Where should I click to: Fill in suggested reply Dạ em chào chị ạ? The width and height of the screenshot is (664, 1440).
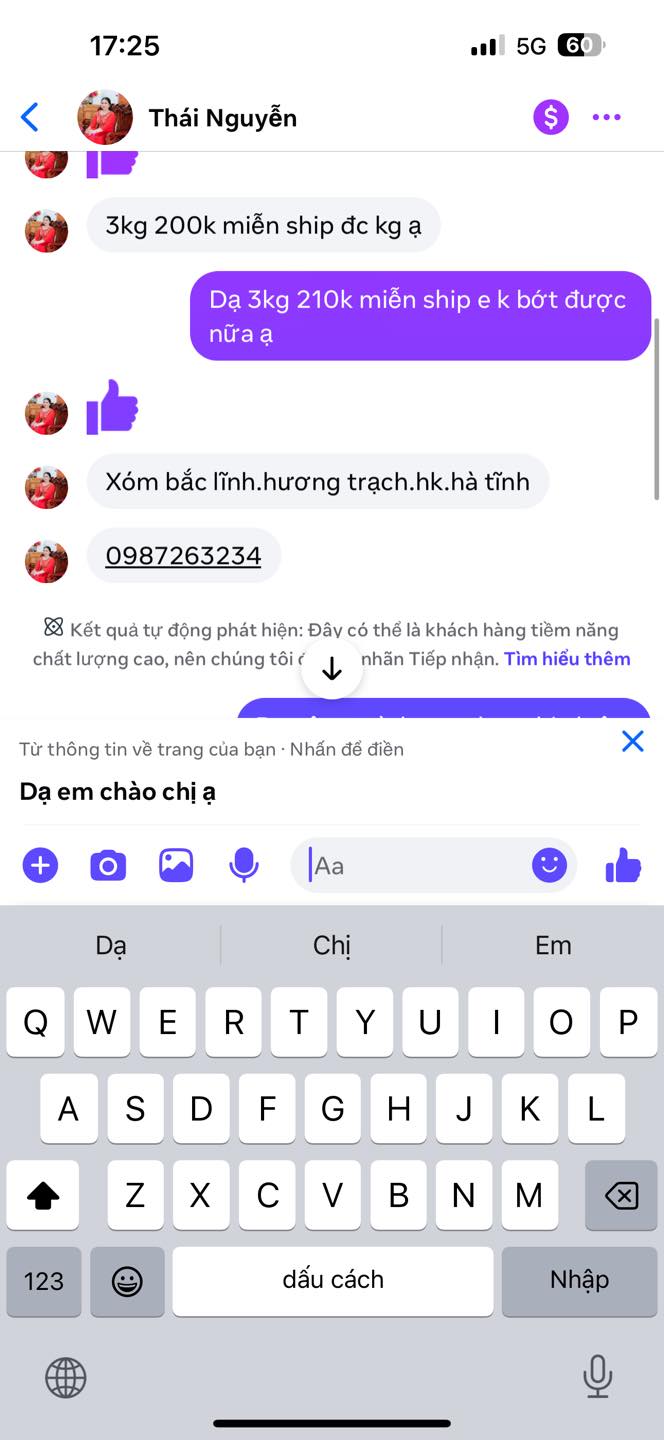(117, 792)
